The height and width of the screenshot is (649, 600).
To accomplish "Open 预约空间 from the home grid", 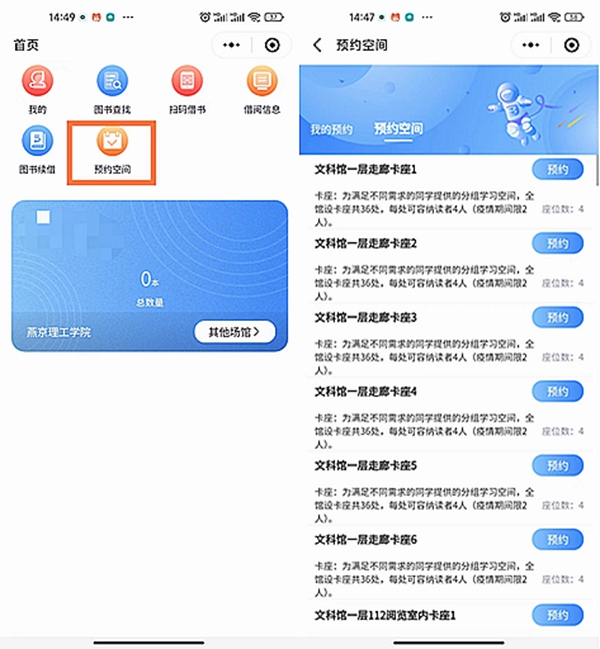I will [112, 150].
